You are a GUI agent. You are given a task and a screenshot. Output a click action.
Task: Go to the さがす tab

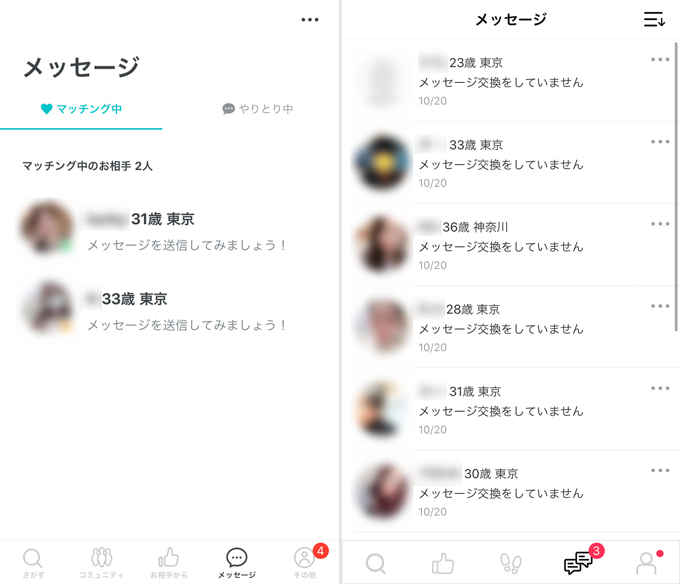(33, 562)
